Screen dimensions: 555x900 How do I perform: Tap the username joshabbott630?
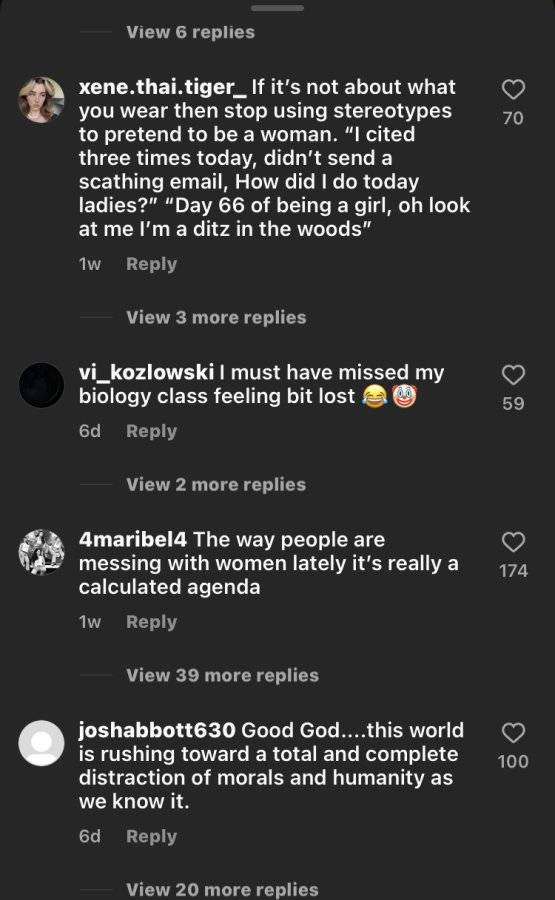(157, 731)
